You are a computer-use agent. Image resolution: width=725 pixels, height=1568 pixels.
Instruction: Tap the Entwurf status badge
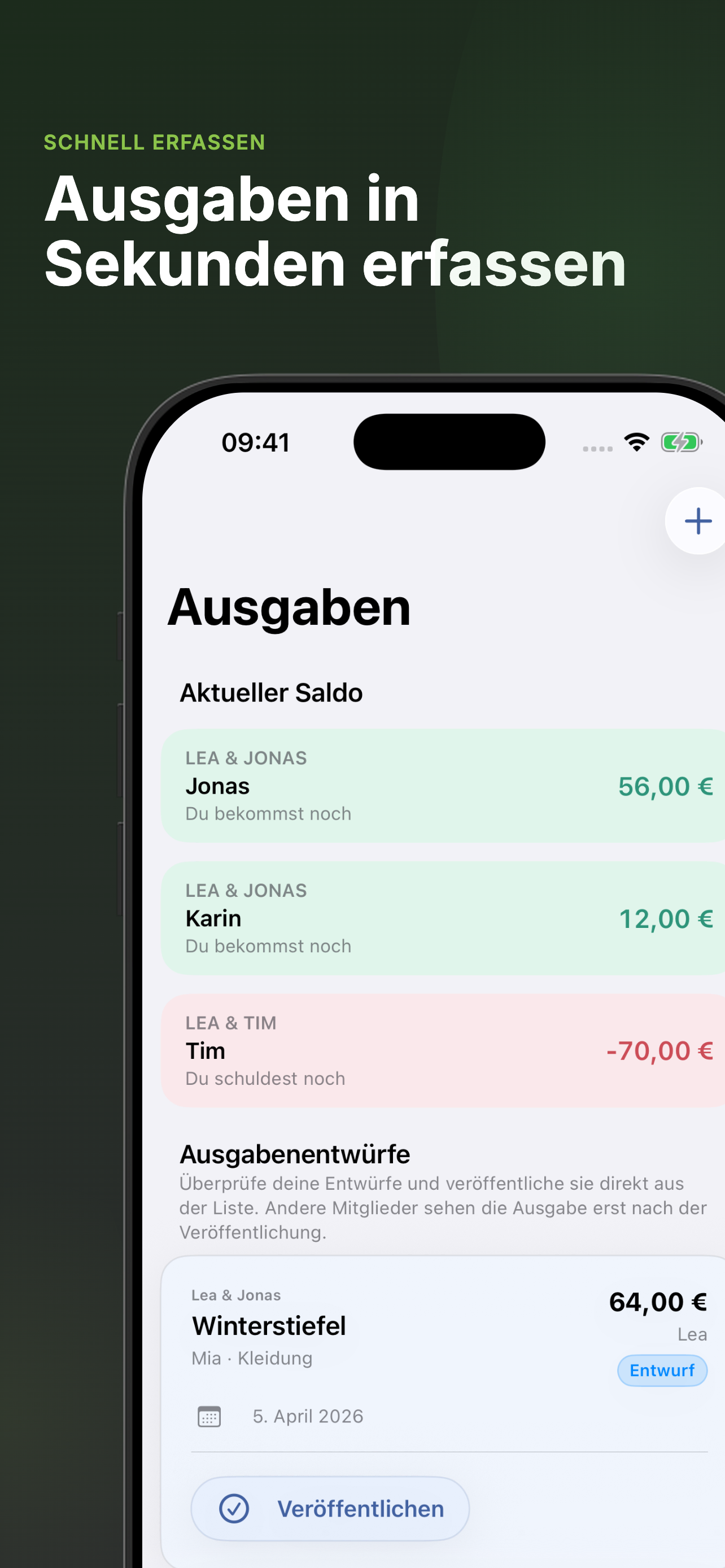[x=662, y=1371]
